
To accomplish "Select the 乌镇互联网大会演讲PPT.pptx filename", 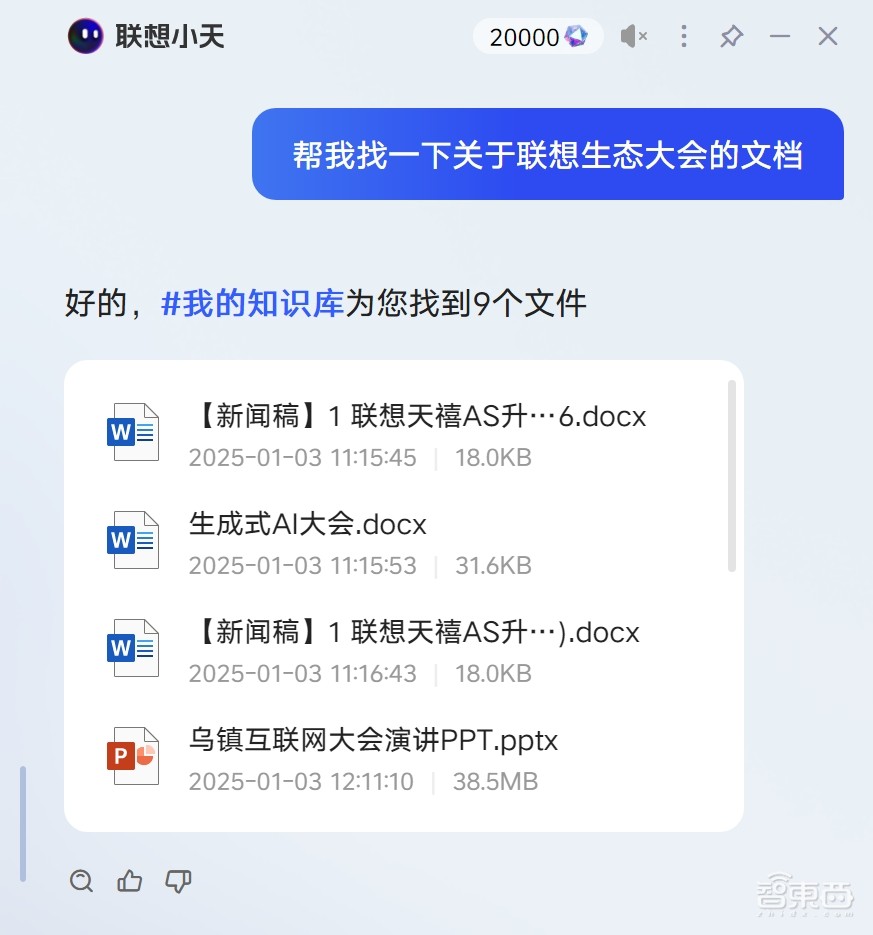I will tap(370, 740).
